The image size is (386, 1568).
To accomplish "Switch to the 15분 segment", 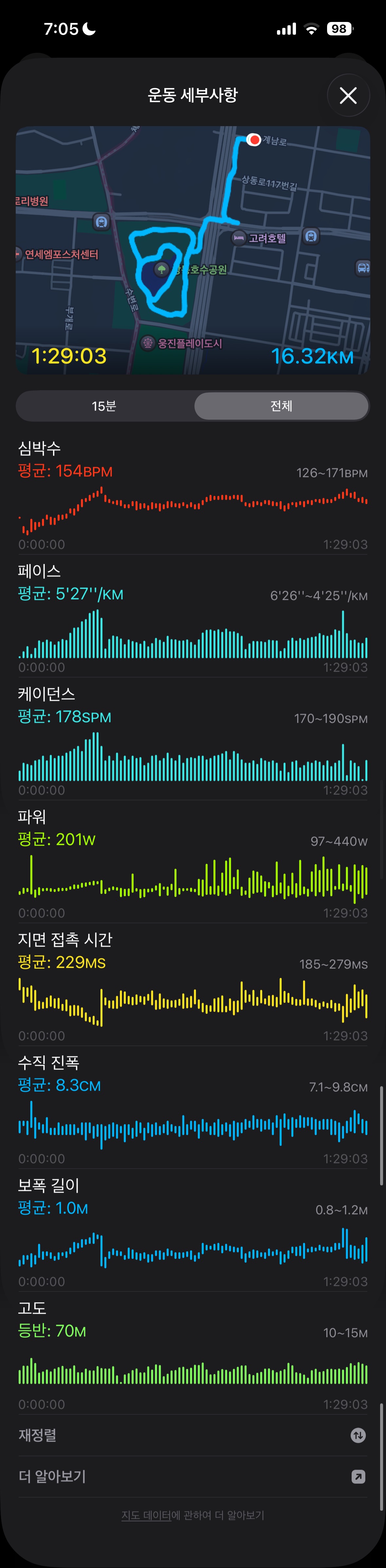I will coord(104,406).
